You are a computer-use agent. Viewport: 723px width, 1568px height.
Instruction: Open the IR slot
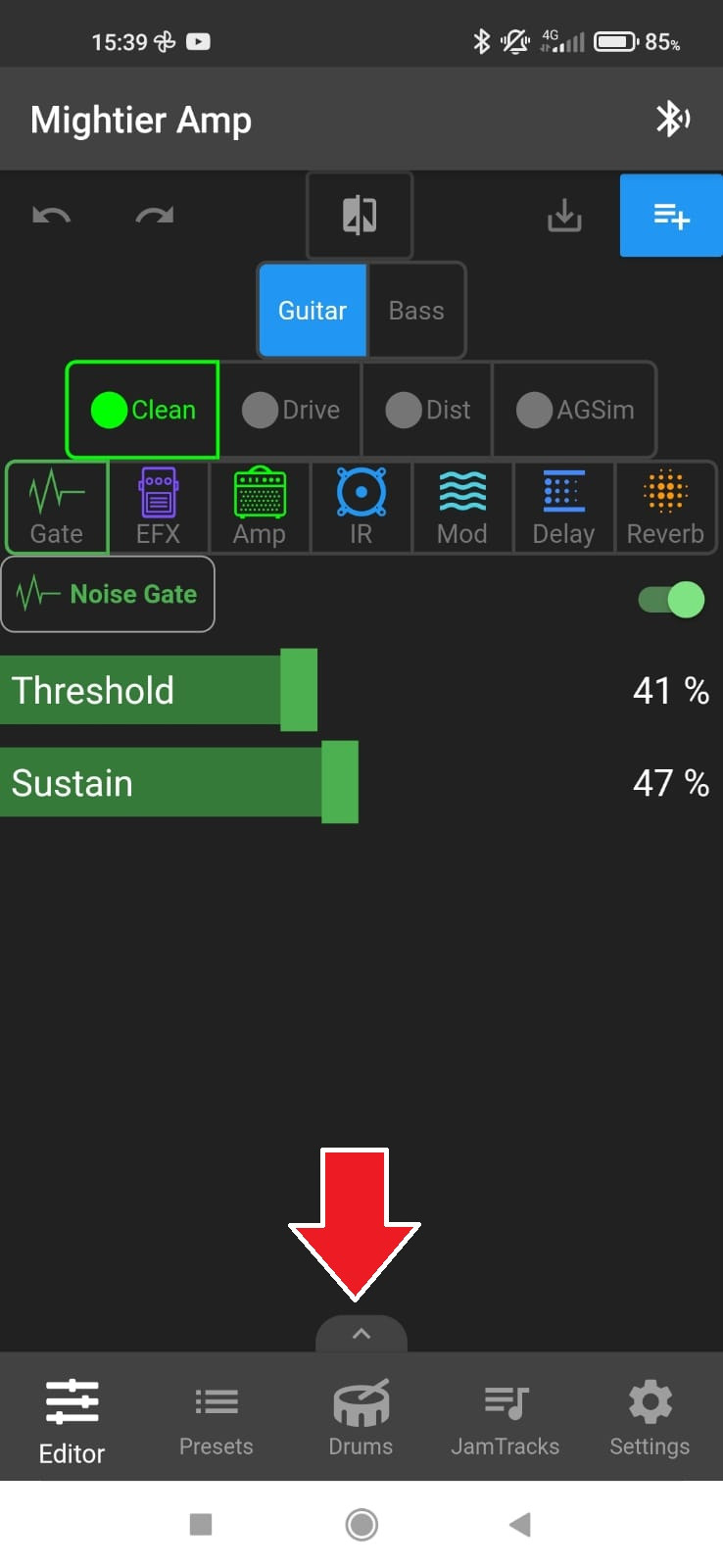(361, 508)
